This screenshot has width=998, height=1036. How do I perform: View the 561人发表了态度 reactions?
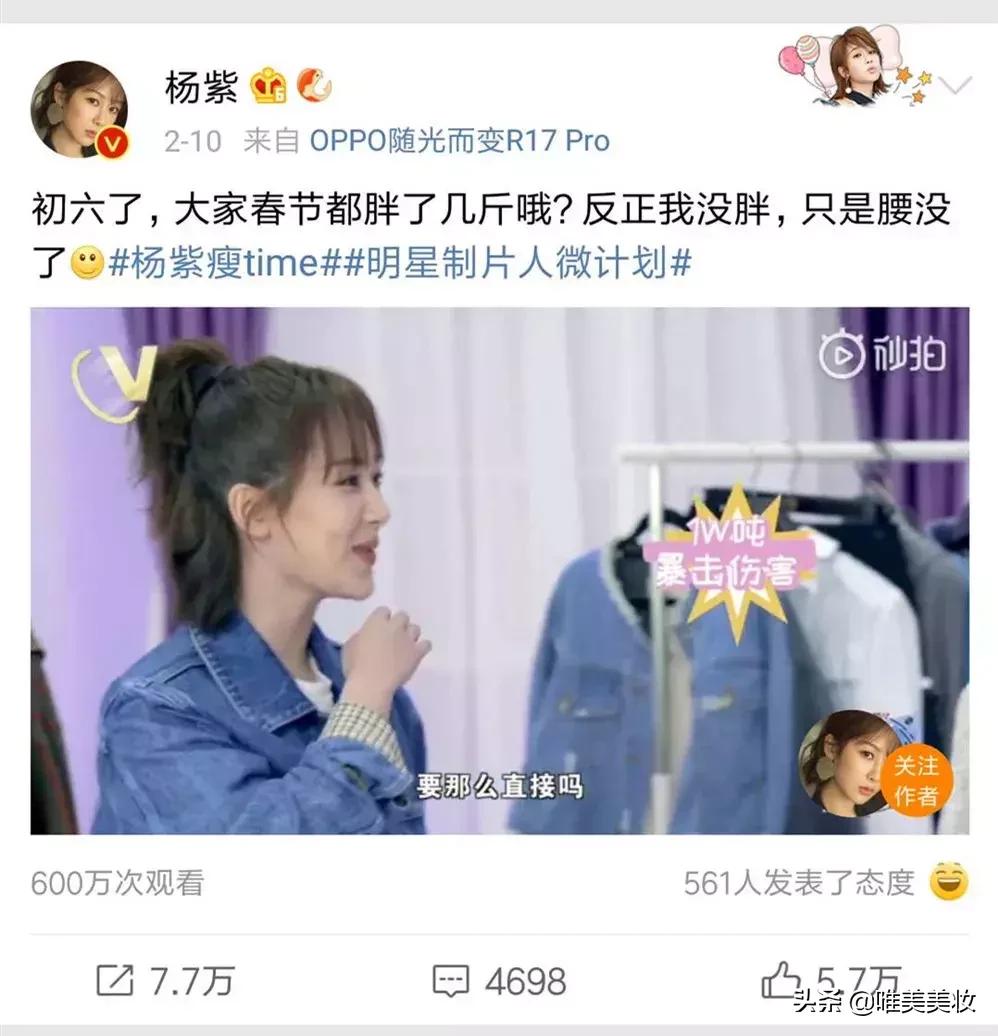pos(799,882)
